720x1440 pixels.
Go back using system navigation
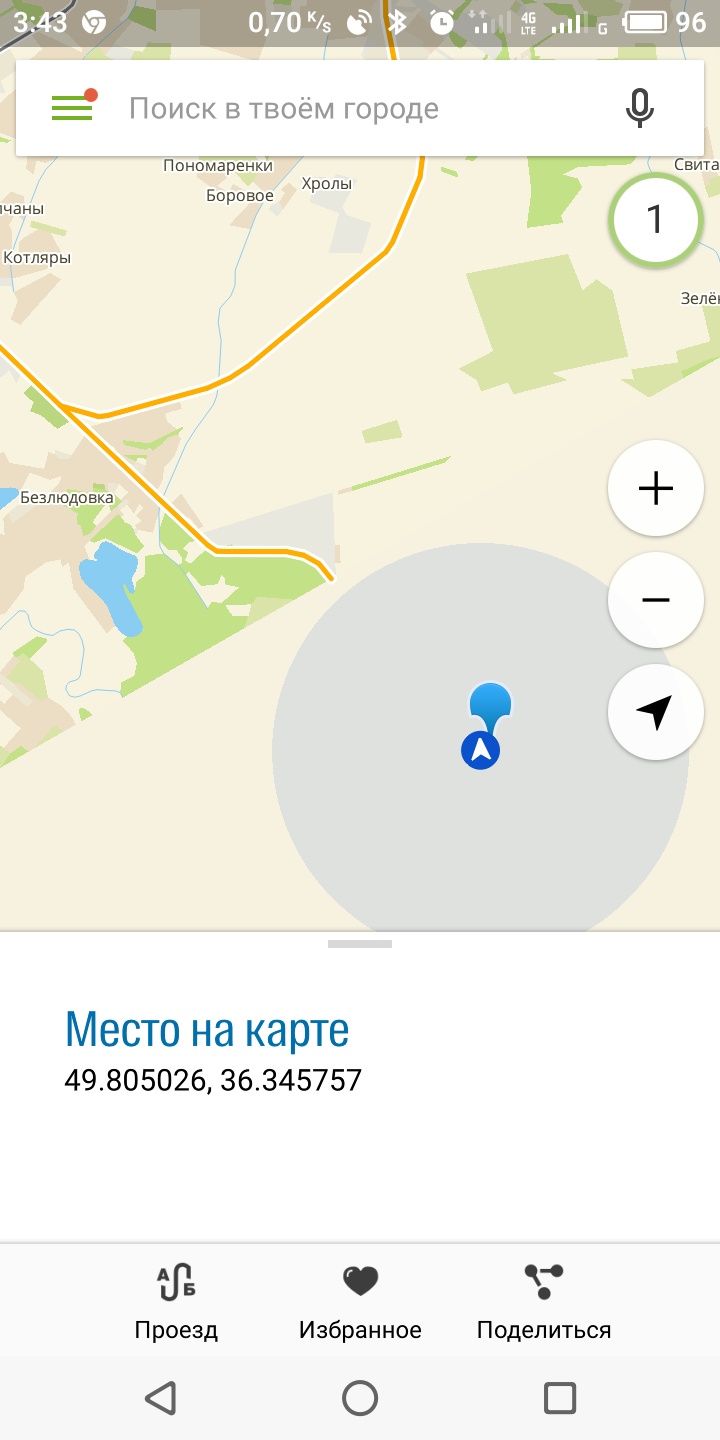160,1397
